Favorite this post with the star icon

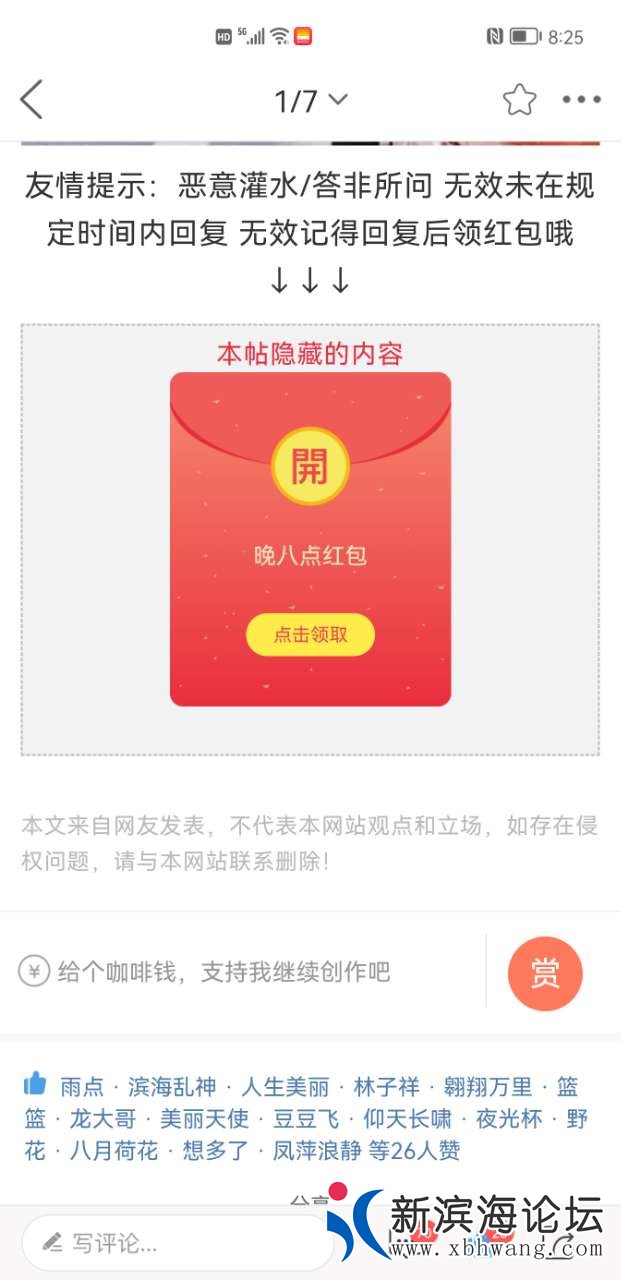click(519, 100)
